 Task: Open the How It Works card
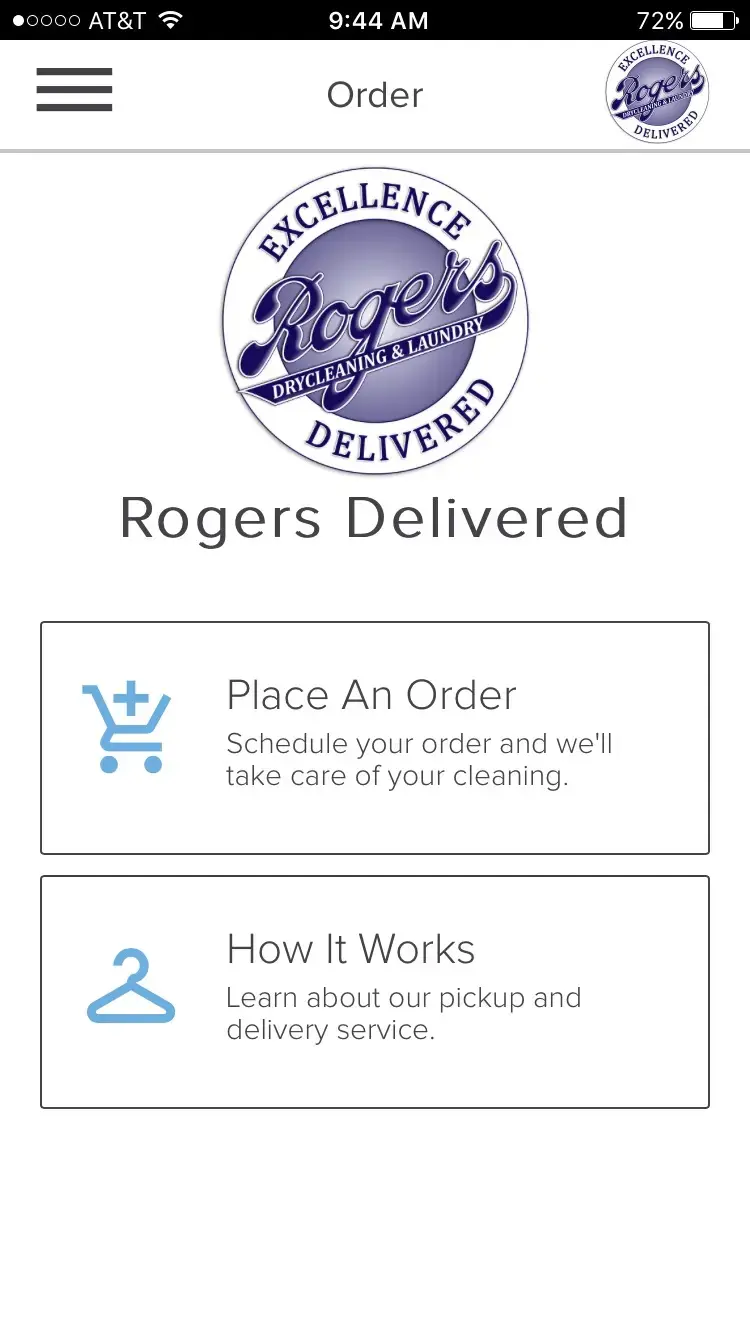click(x=375, y=992)
